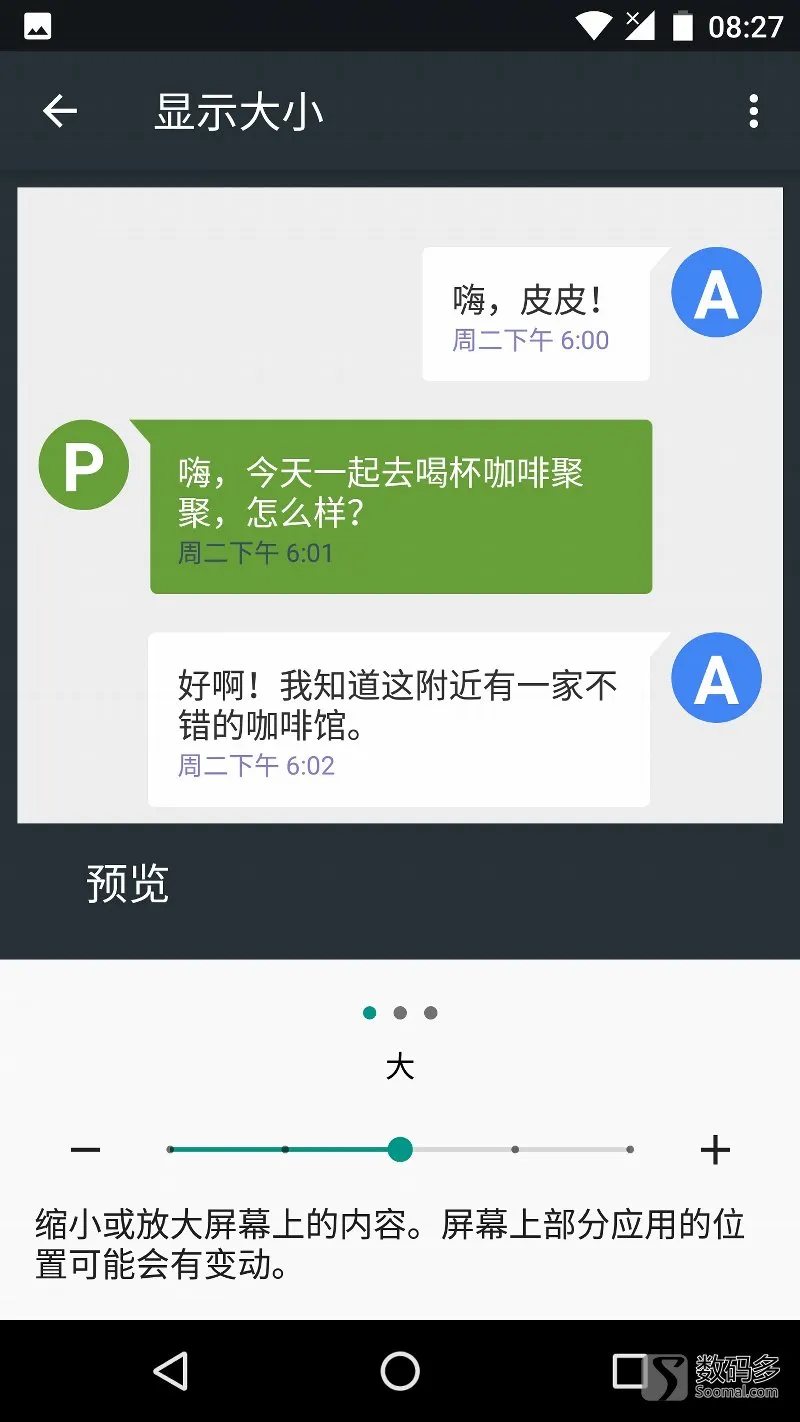Open the overflow menu in the app bar
Viewport: 800px width, 1422px height.
click(x=754, y=111)
